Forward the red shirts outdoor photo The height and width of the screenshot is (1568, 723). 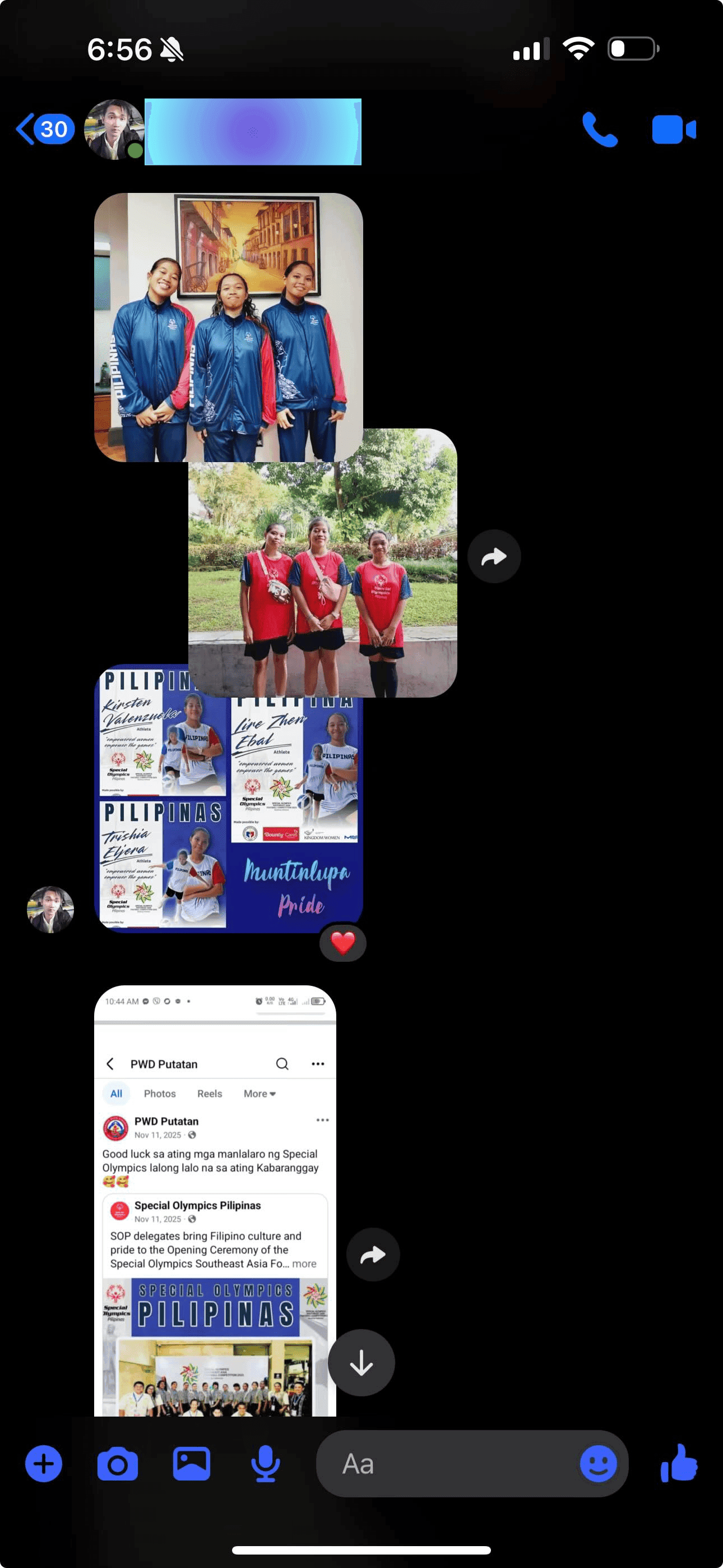pos(494,556)
